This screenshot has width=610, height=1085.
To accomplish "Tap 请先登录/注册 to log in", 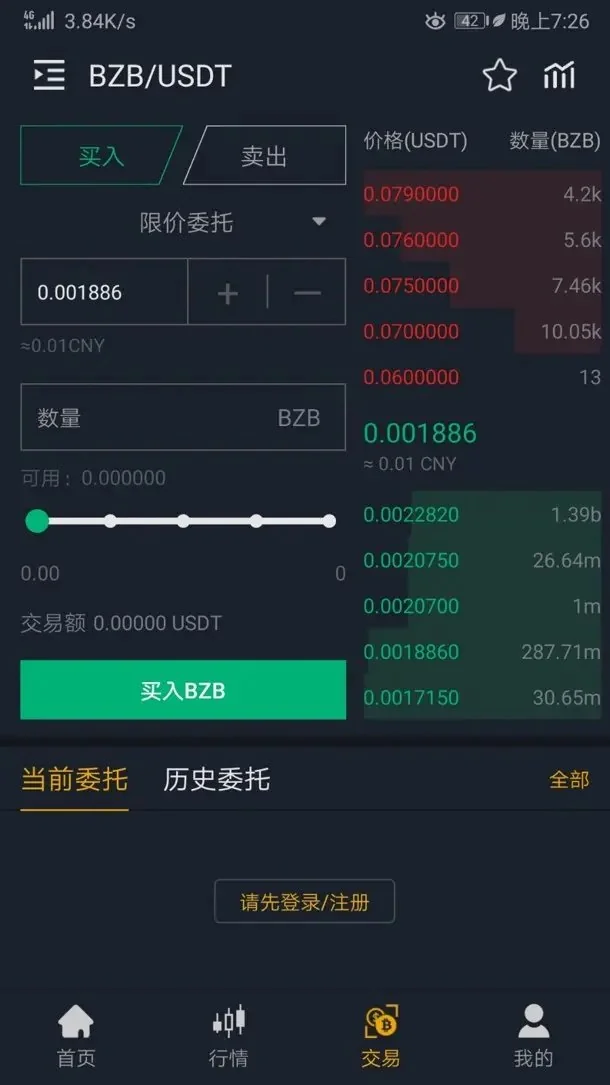I will coord(305,902).
